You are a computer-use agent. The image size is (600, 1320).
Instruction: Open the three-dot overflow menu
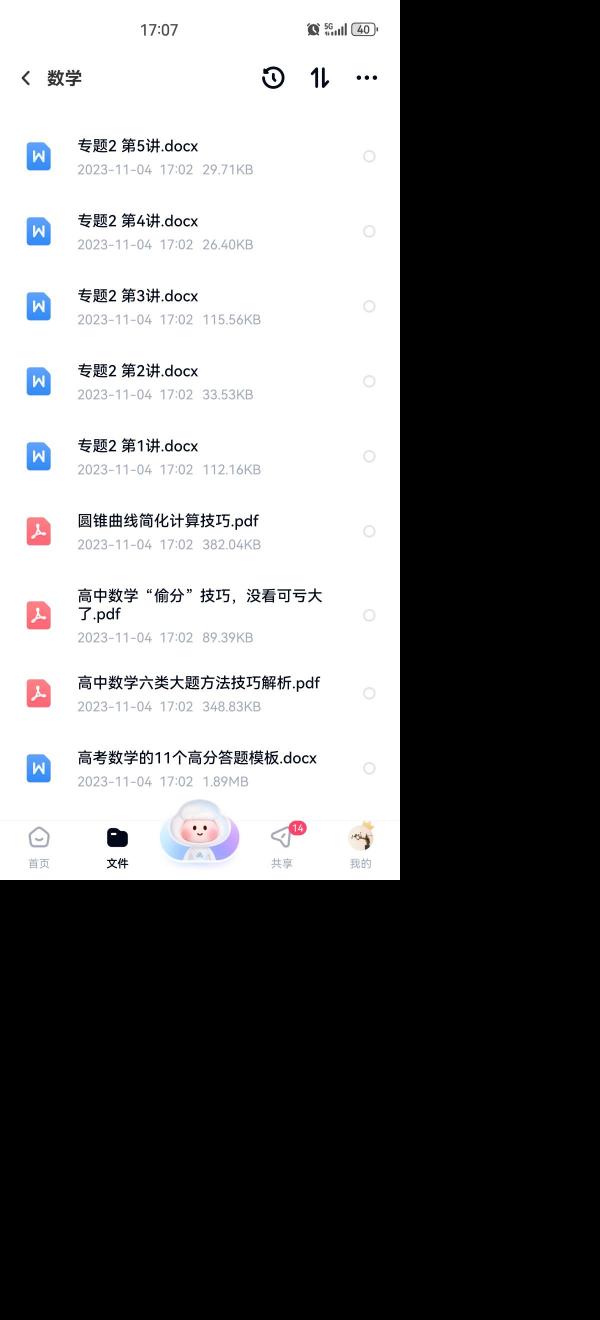(367, 78)
